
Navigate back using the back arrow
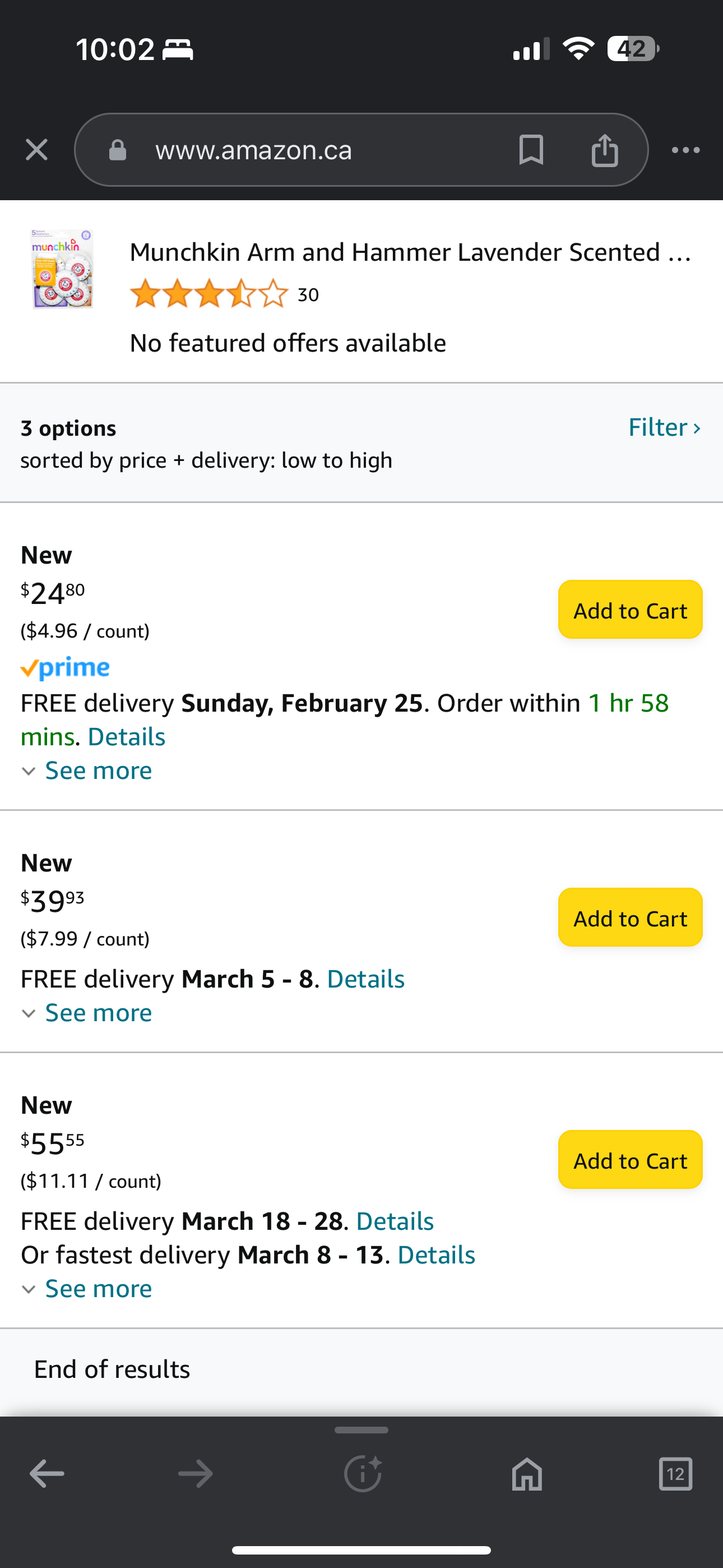(x=47, y=1474)
